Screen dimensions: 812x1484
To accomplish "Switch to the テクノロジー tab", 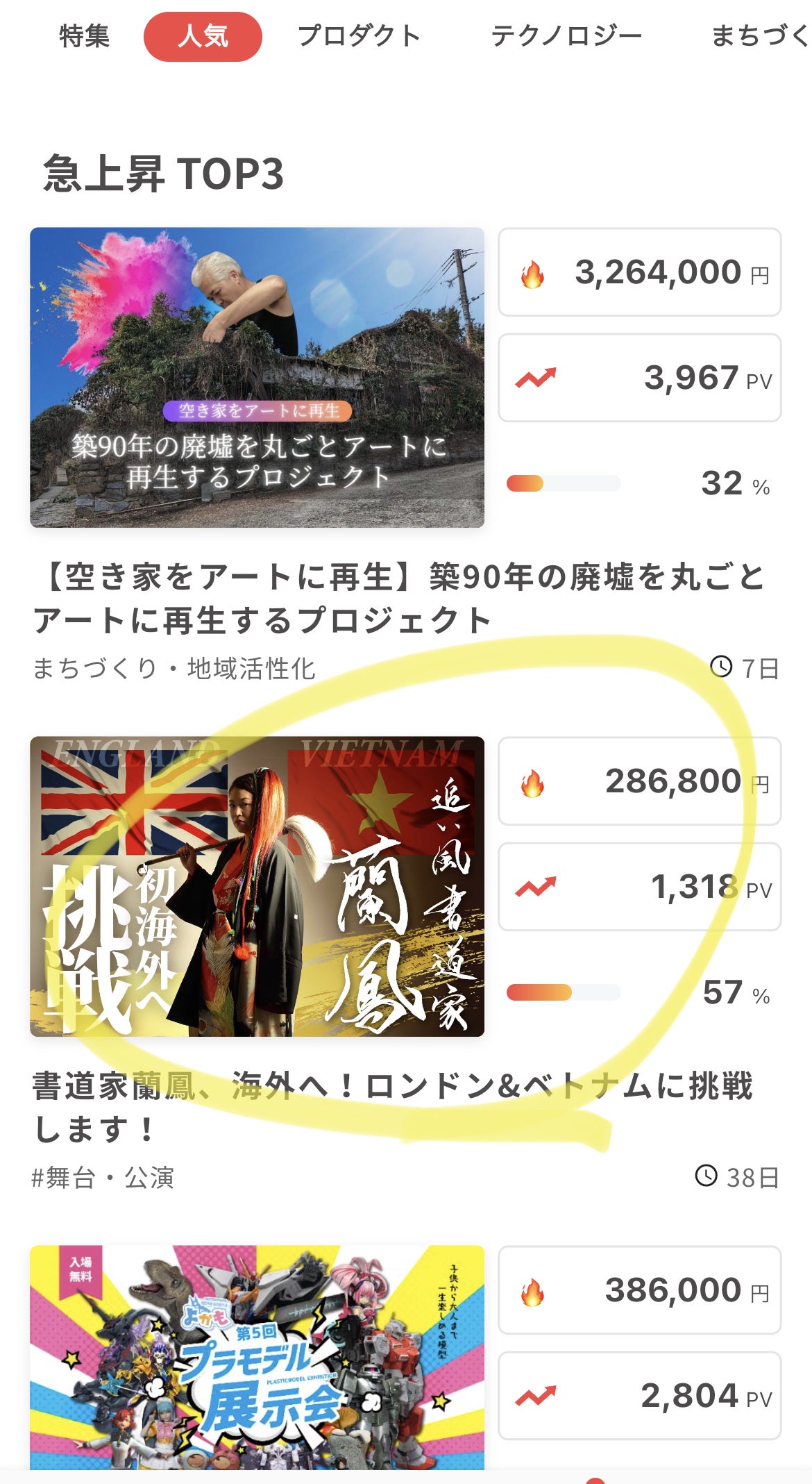I will (566, 36).
